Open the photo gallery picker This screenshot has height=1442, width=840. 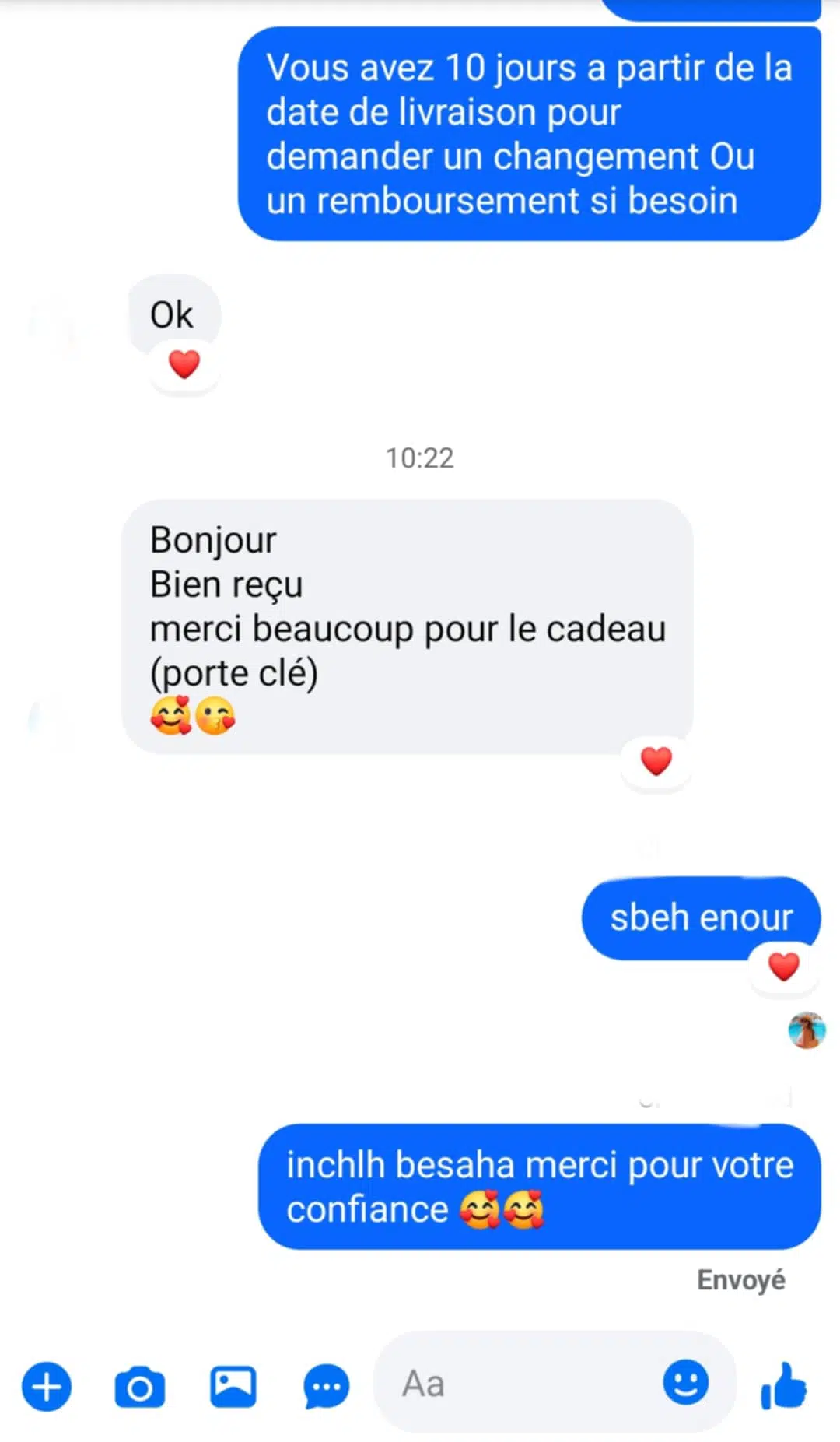pos(233,1386)
